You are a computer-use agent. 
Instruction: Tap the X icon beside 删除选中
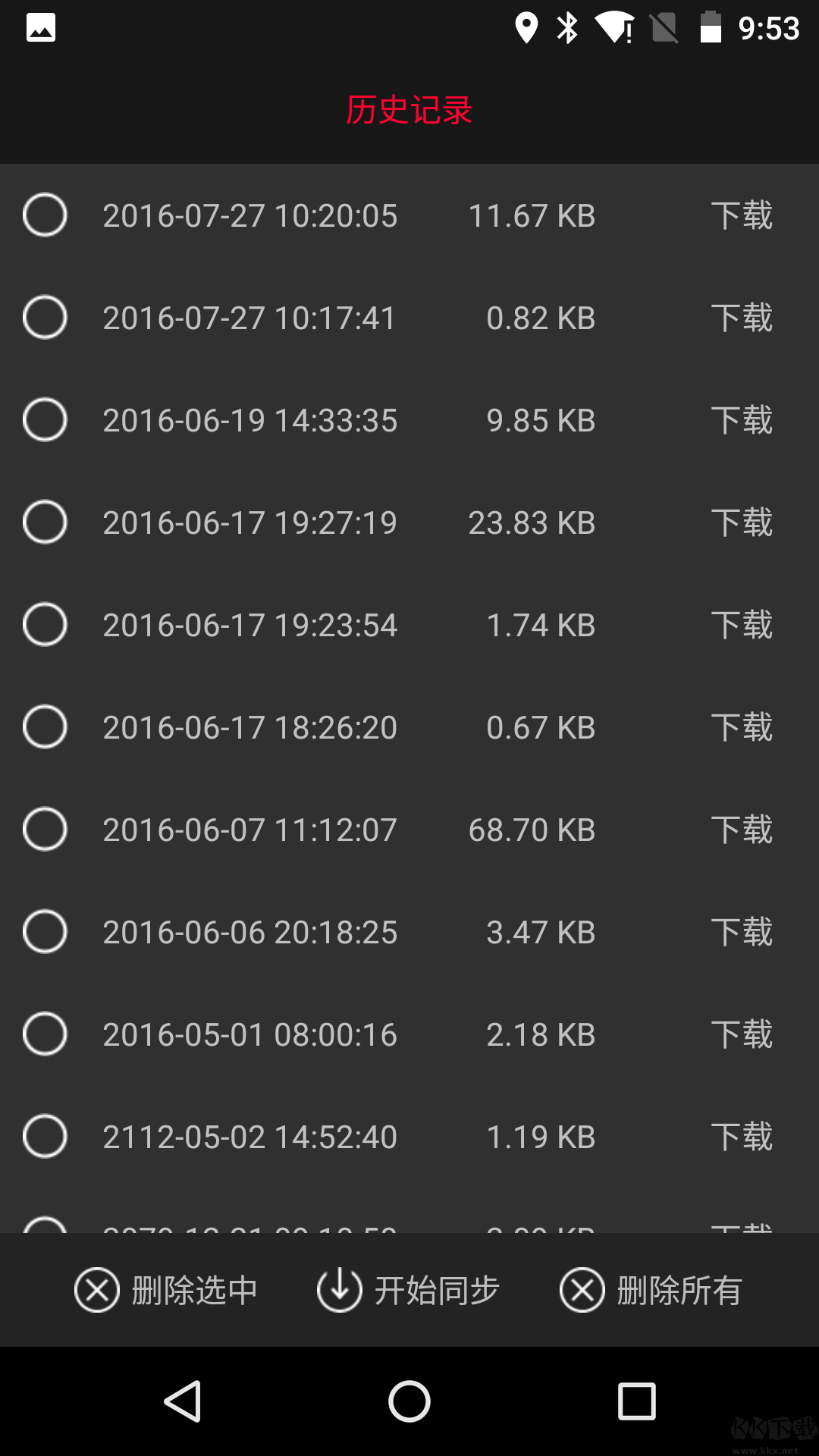tap(95, 1289)
